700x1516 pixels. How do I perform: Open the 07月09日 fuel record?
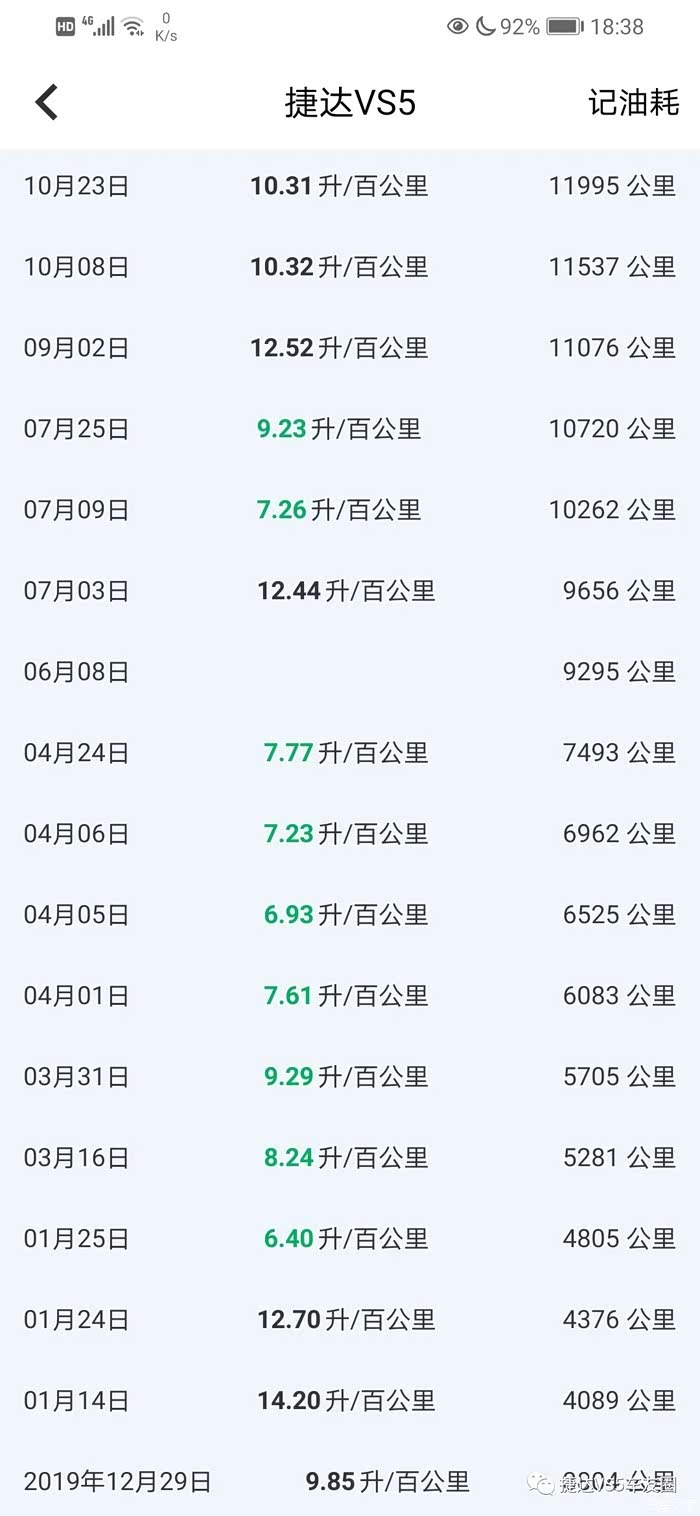click(x=350, y=510)
